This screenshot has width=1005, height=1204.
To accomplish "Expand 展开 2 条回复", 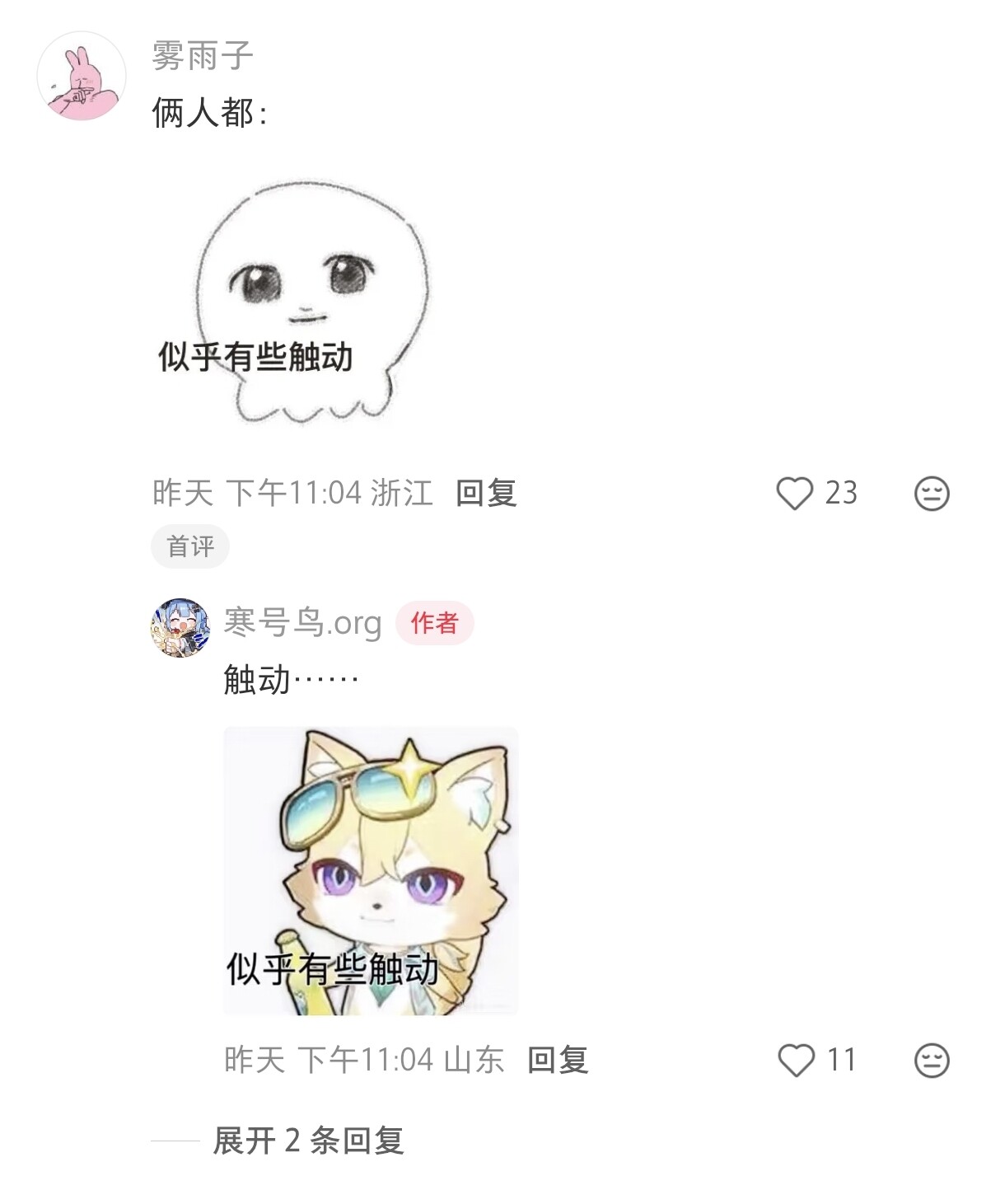I will [x=308, y=1141].
